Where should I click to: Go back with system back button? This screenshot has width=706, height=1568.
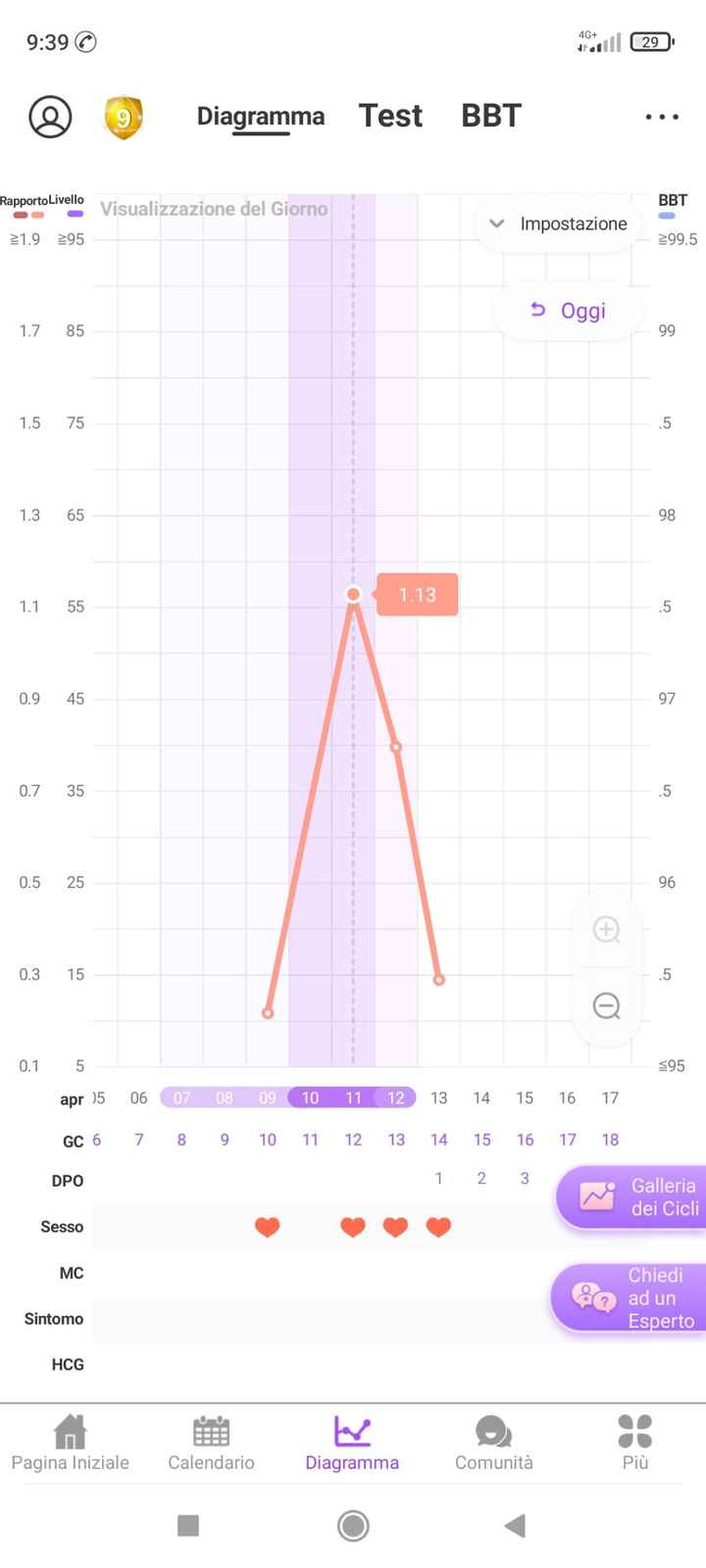click(515, 1525)
